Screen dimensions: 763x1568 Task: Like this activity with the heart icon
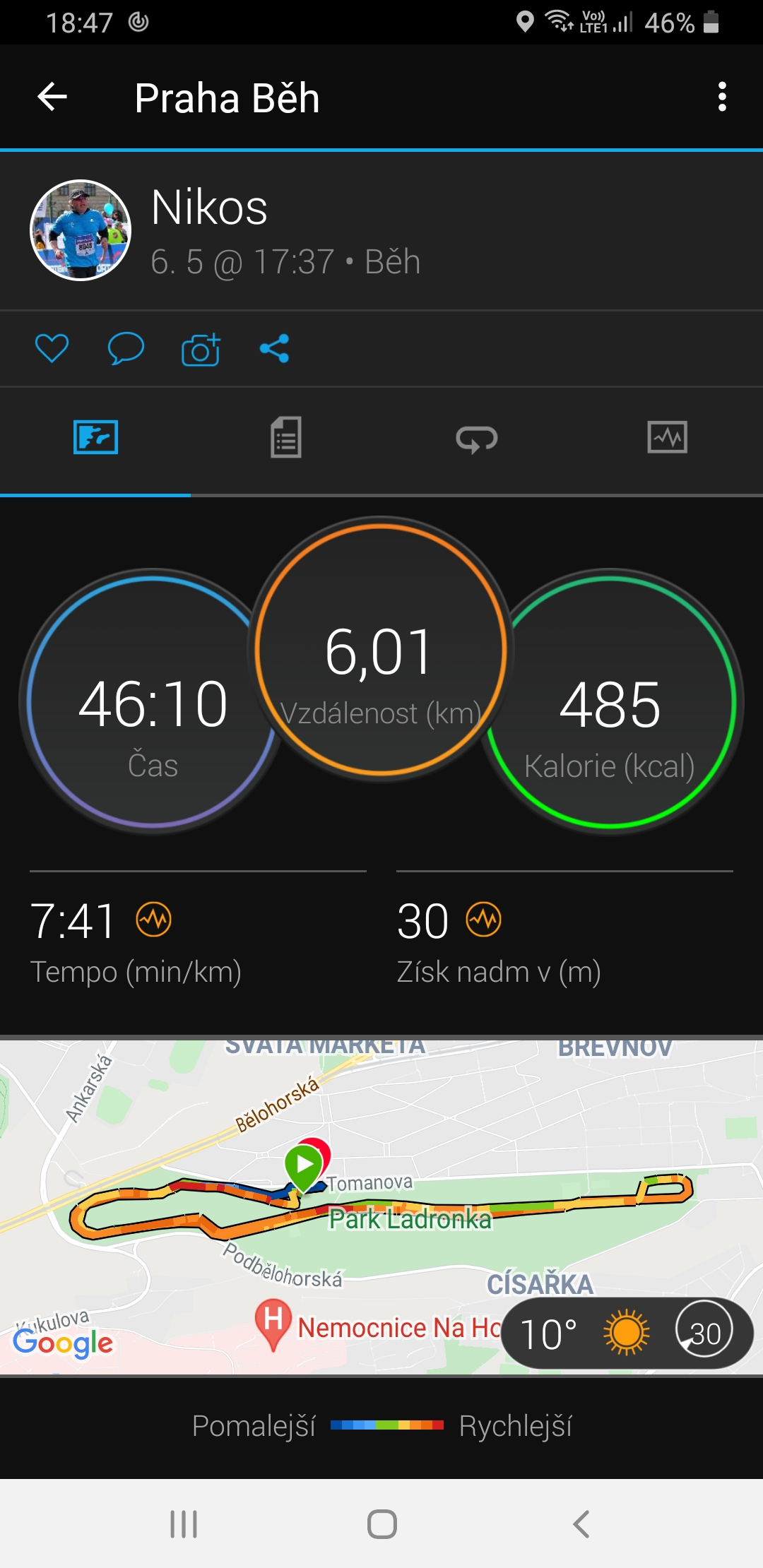point(52,348)
